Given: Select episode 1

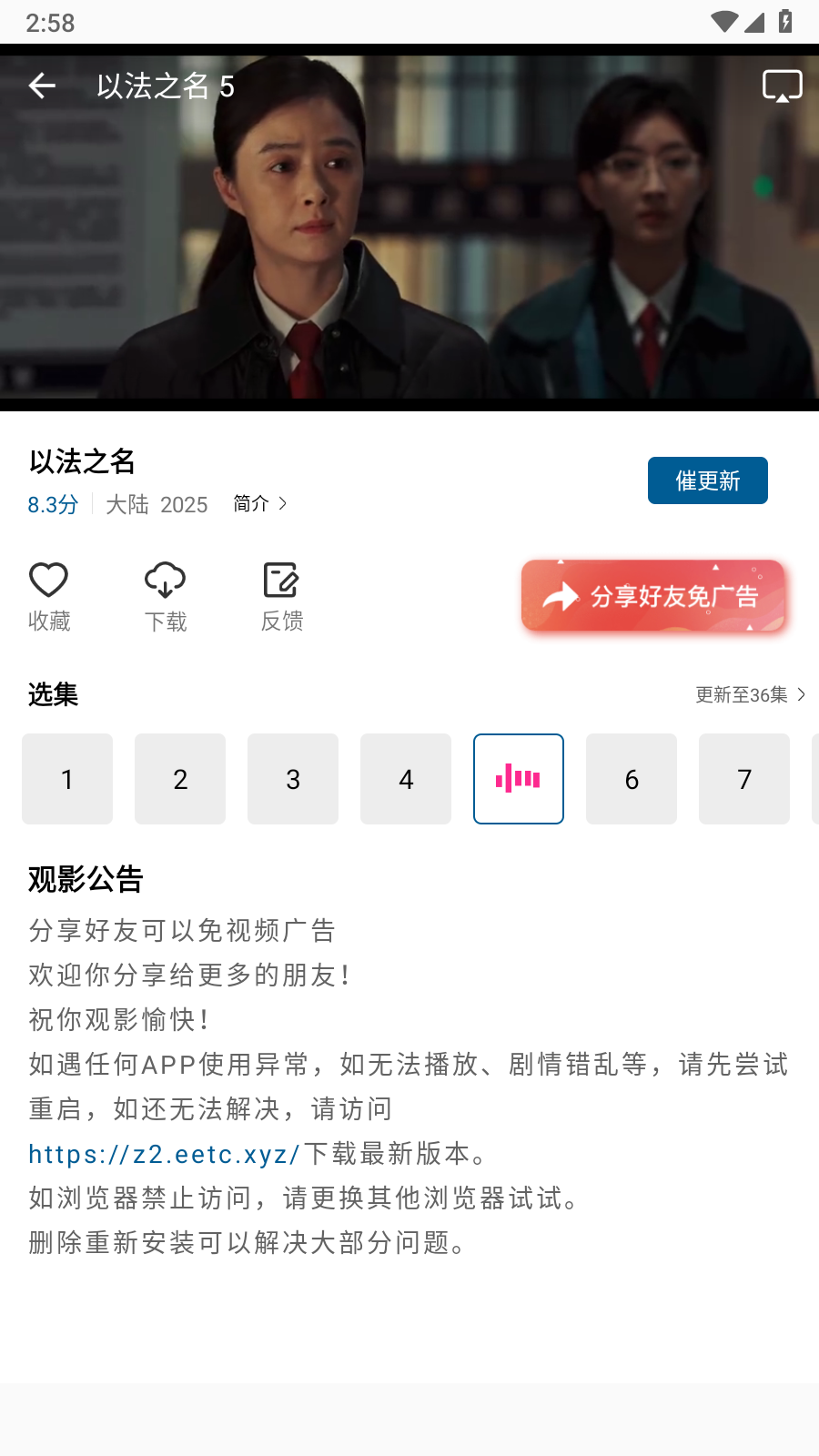Looking at the screenshot, I should click(x=66, y=779).
